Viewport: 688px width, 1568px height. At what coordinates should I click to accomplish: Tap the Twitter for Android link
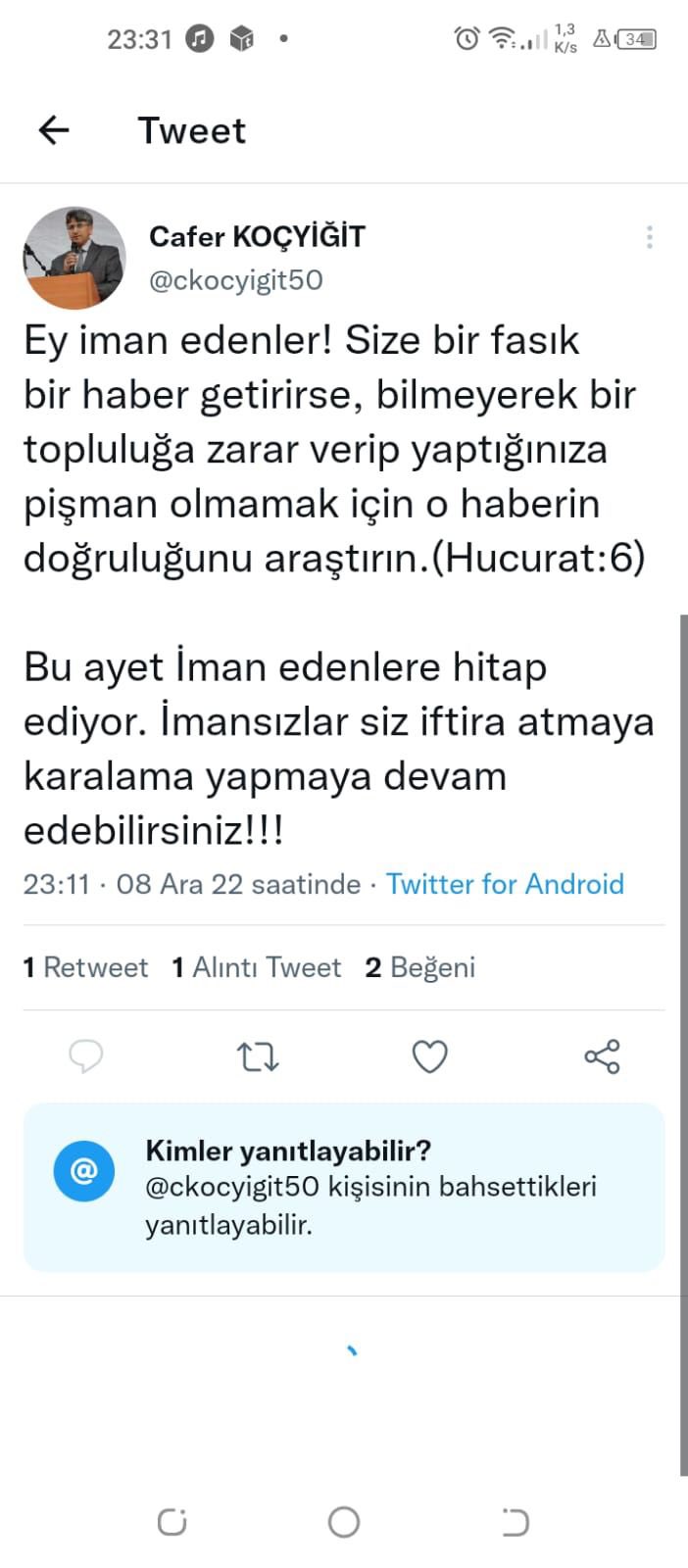505,884
